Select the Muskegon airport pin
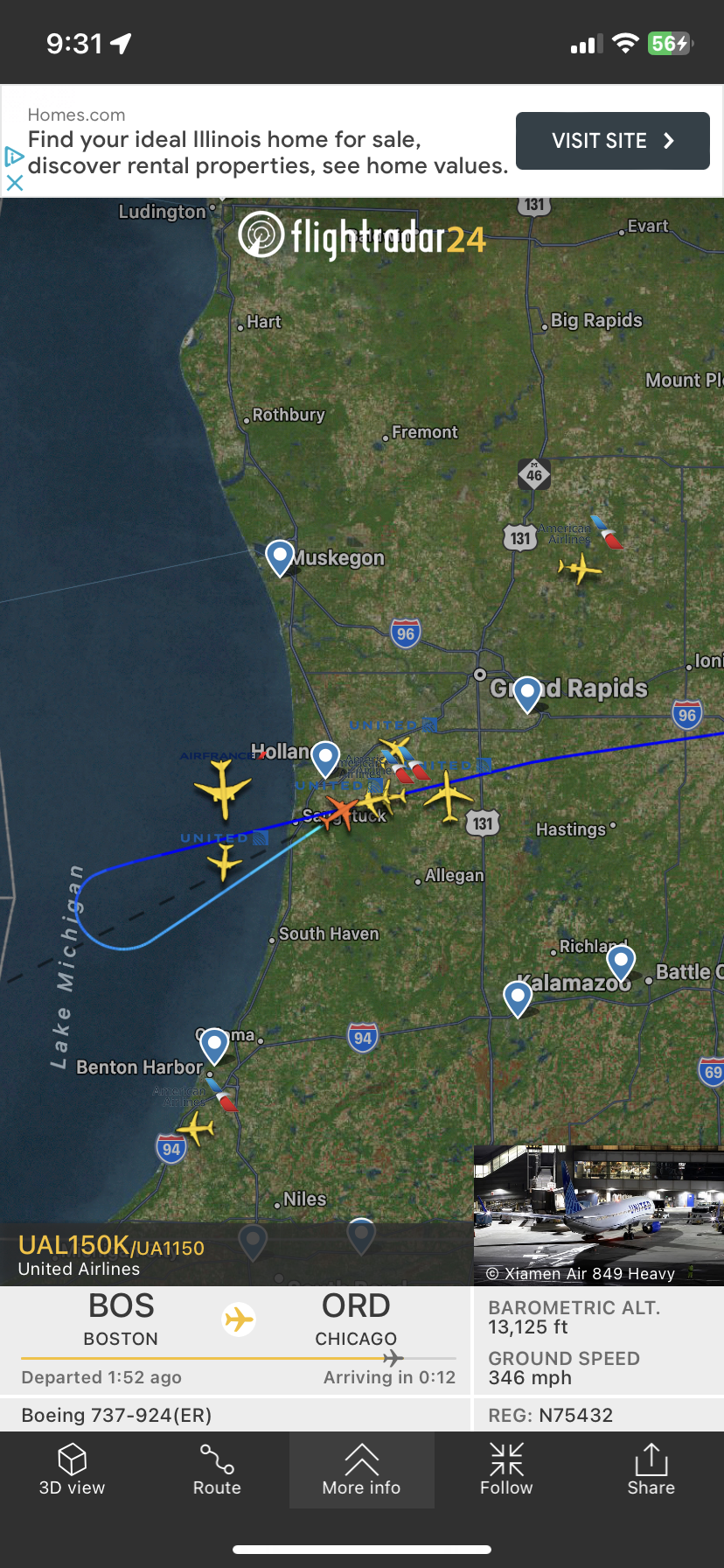724x1568 pixels. coord(280,556)
